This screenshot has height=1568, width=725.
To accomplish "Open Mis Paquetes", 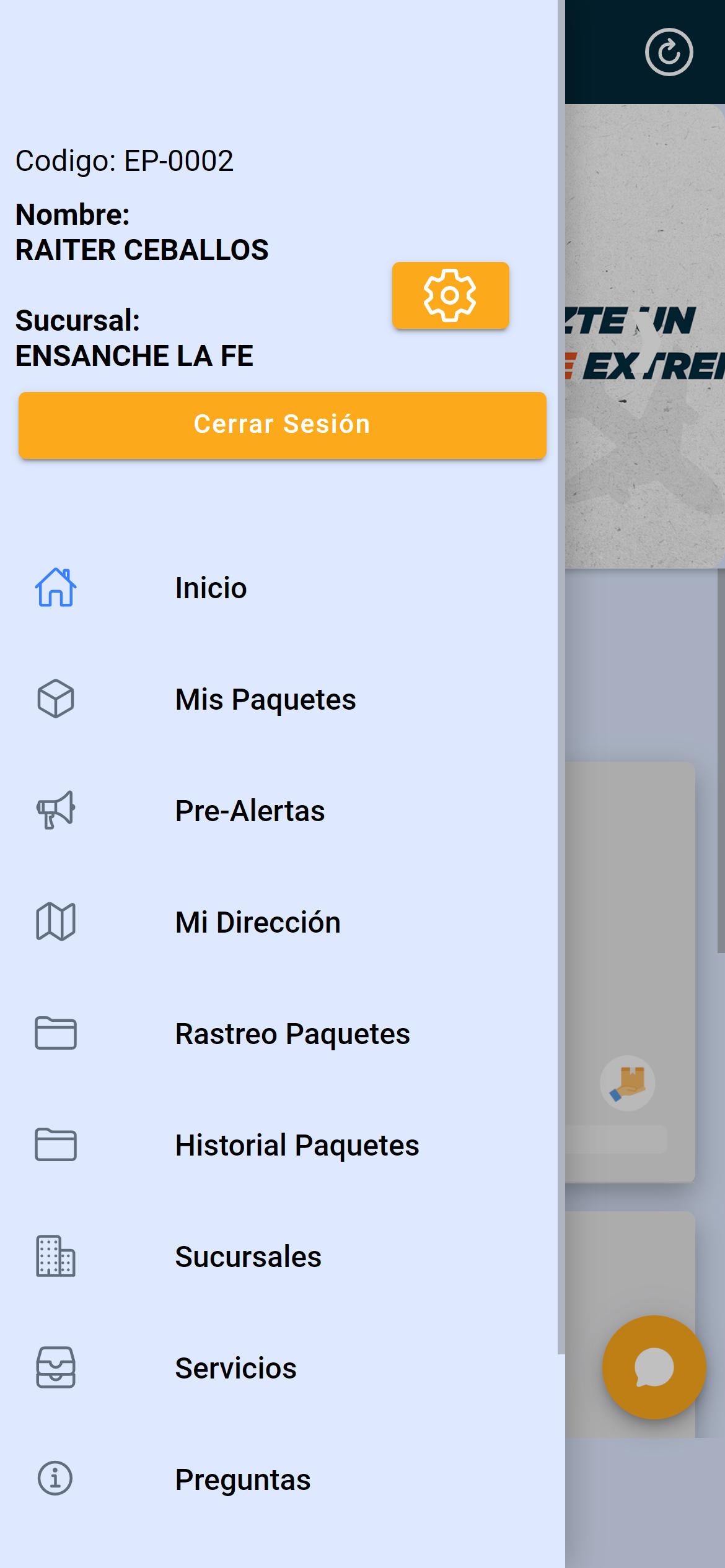I will [x=279, y=699].
